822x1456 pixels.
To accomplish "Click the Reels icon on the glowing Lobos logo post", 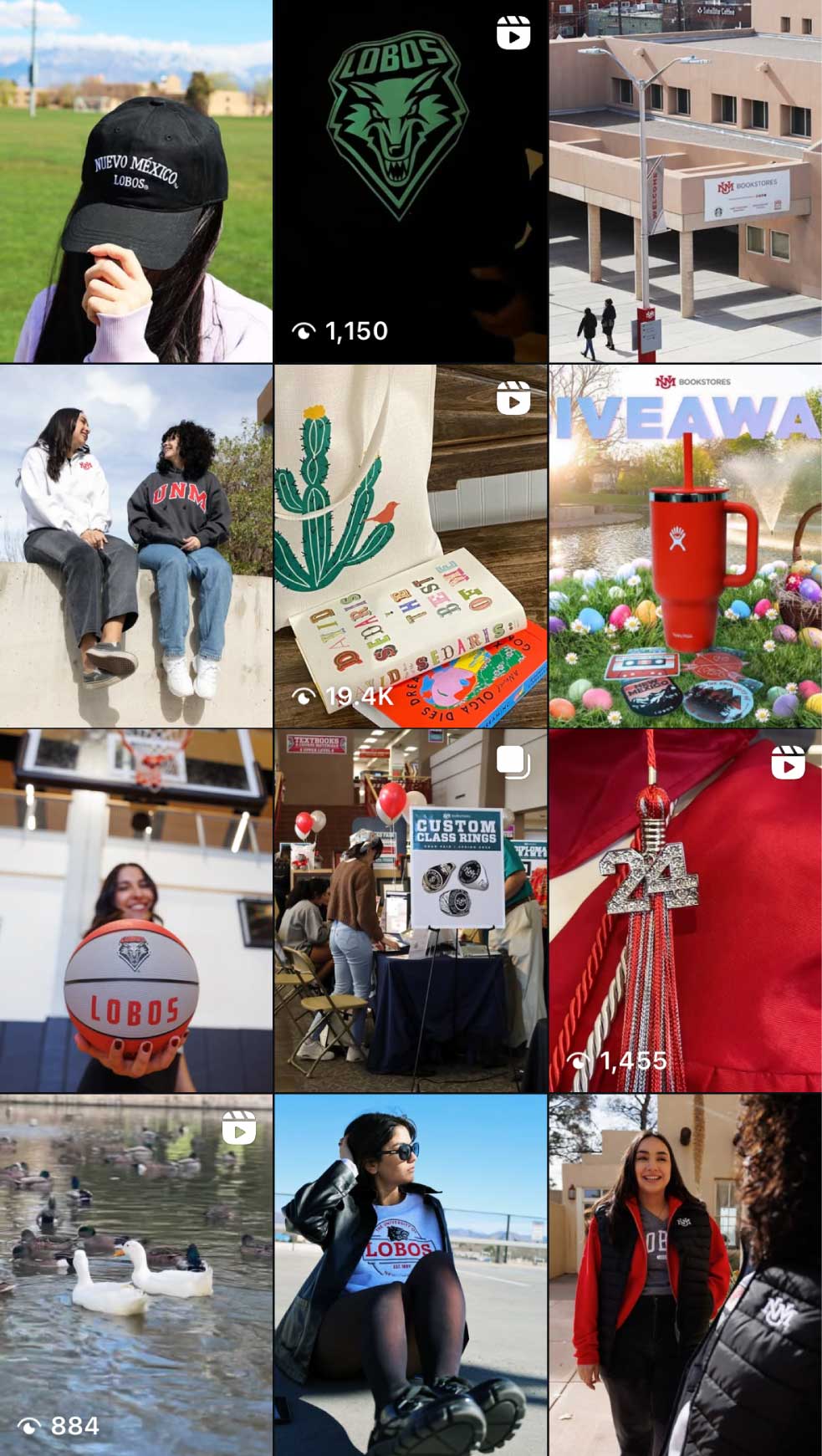I will pos(513,34).
